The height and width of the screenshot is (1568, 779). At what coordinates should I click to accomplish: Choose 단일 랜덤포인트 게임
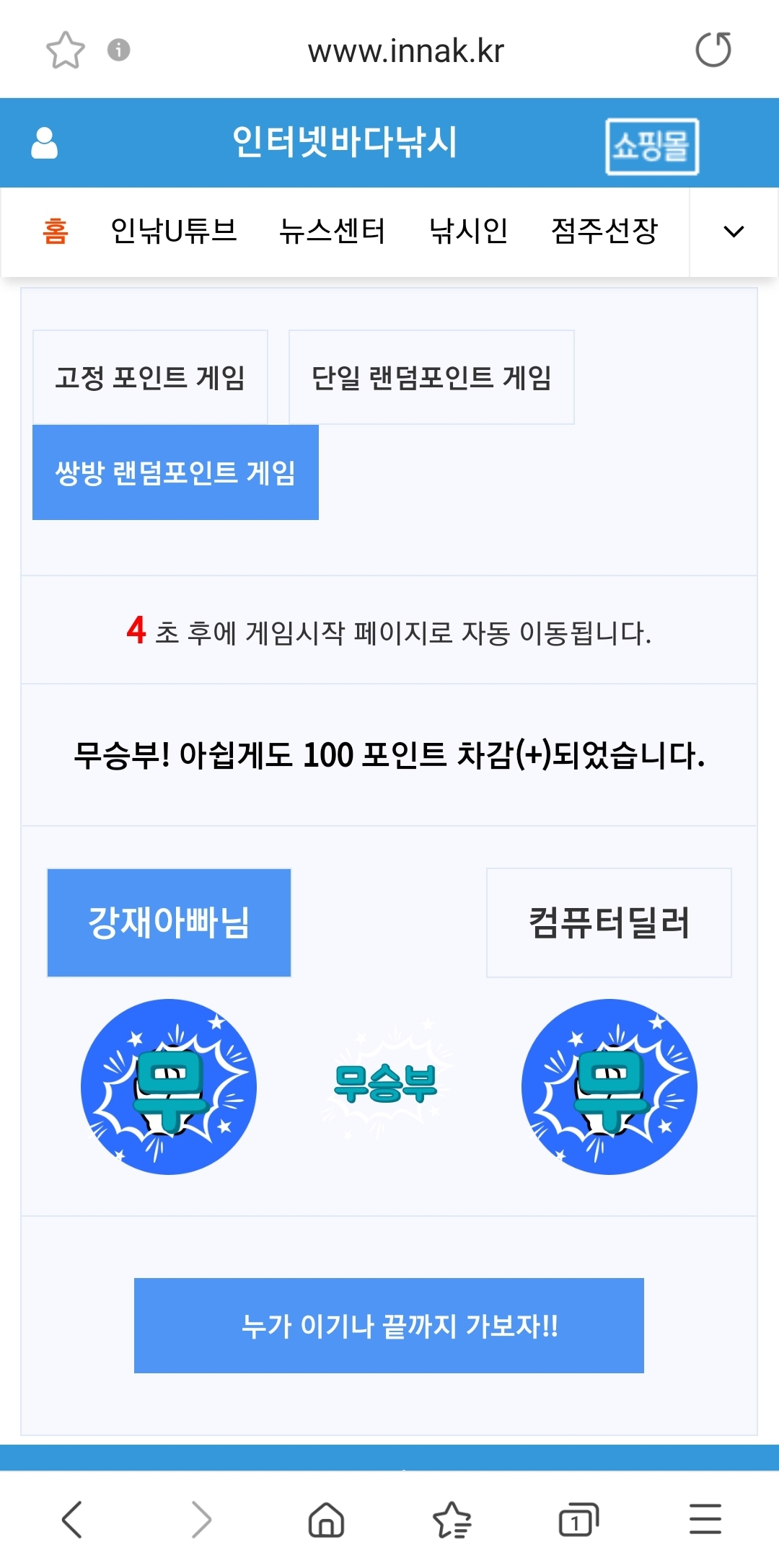431,377
